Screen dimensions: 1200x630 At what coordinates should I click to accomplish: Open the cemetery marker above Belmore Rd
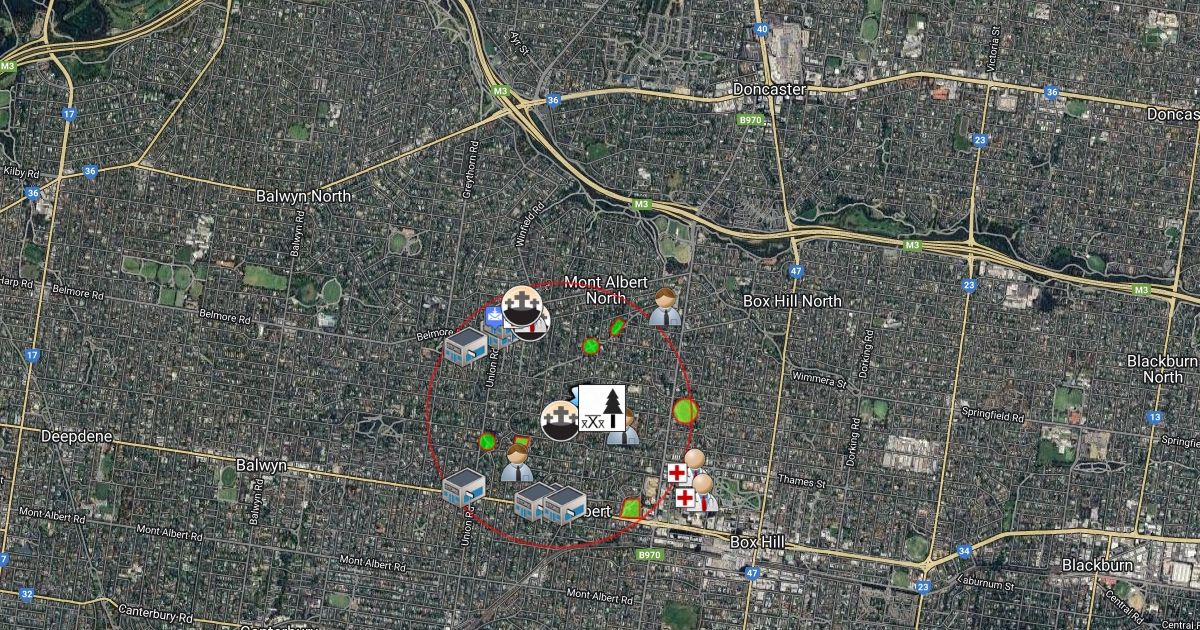click(x=524, y=306)
